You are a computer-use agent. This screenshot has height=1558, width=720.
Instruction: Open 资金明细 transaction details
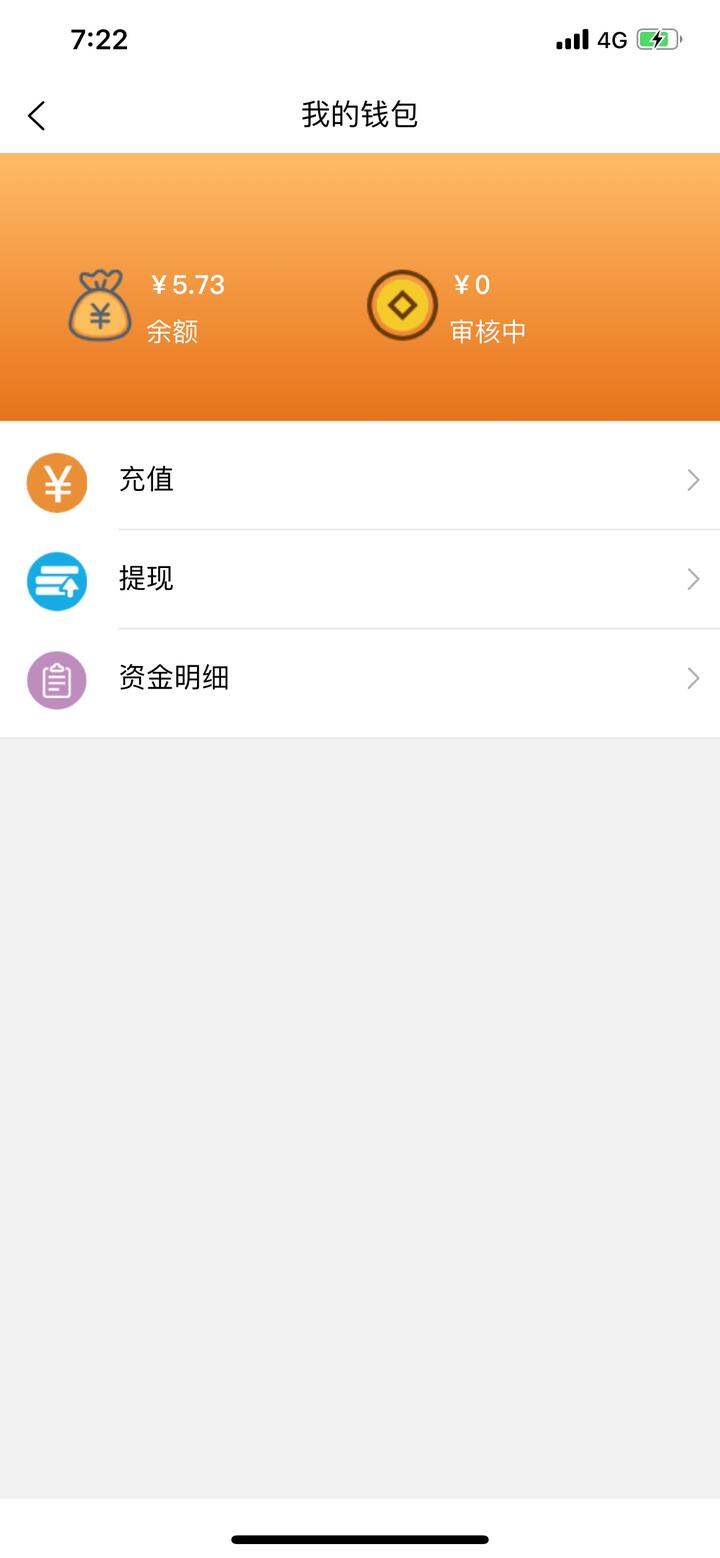tap(360, 679)
